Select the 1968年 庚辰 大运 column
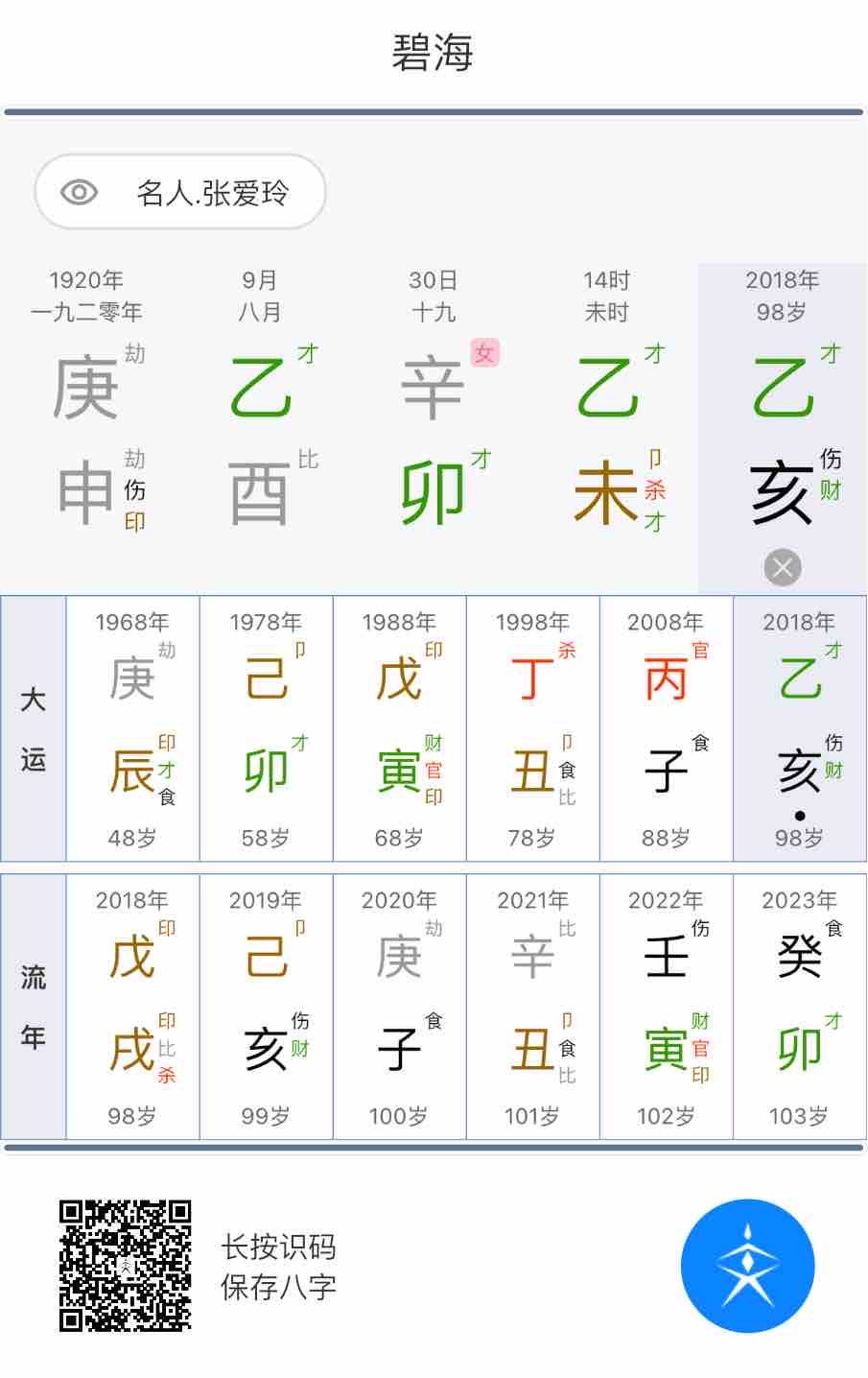868x1378 pixels. tap(132, 729)
